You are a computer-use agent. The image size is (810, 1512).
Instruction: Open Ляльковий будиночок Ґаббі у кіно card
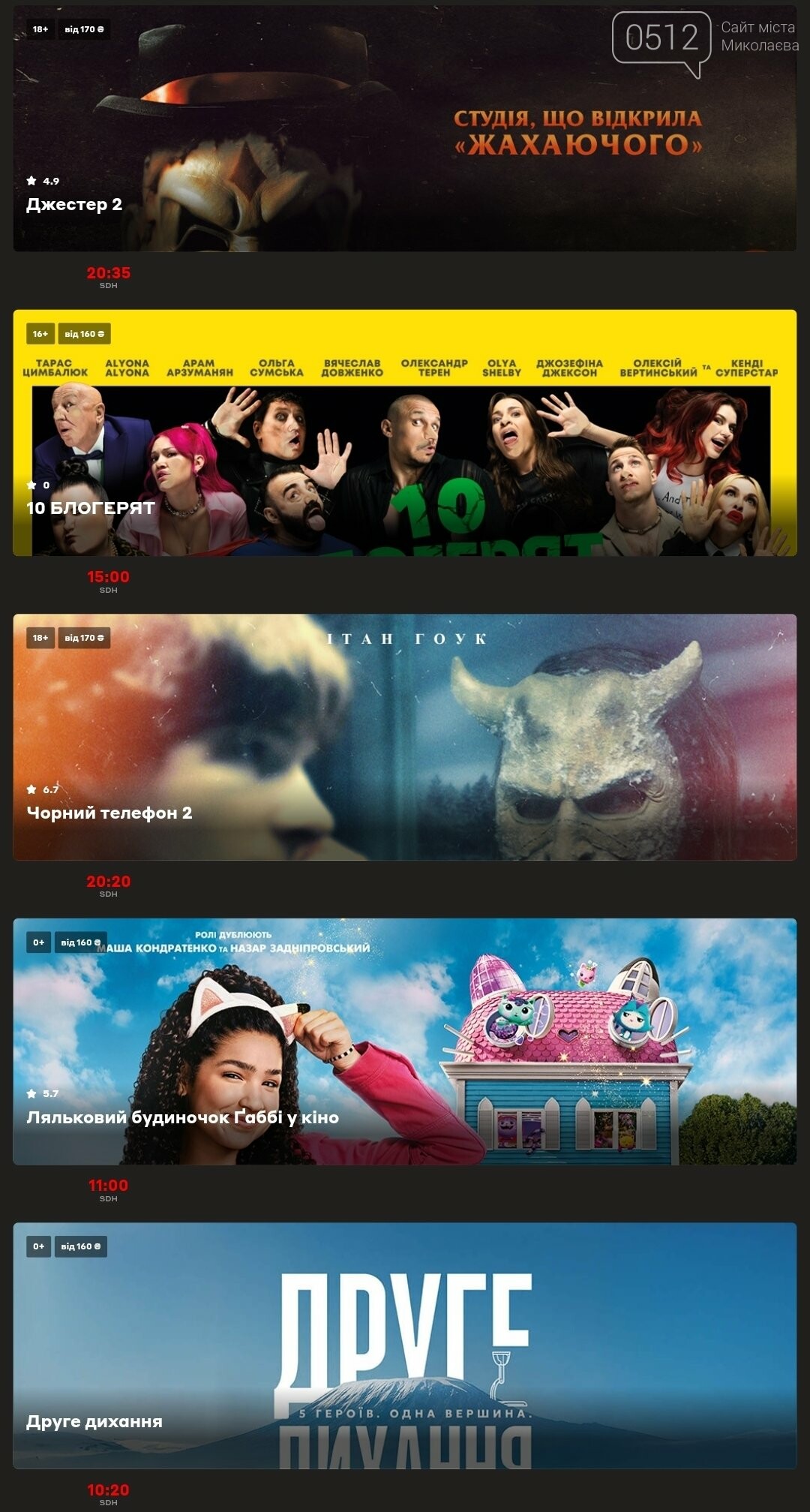(x=405, y=1042)
